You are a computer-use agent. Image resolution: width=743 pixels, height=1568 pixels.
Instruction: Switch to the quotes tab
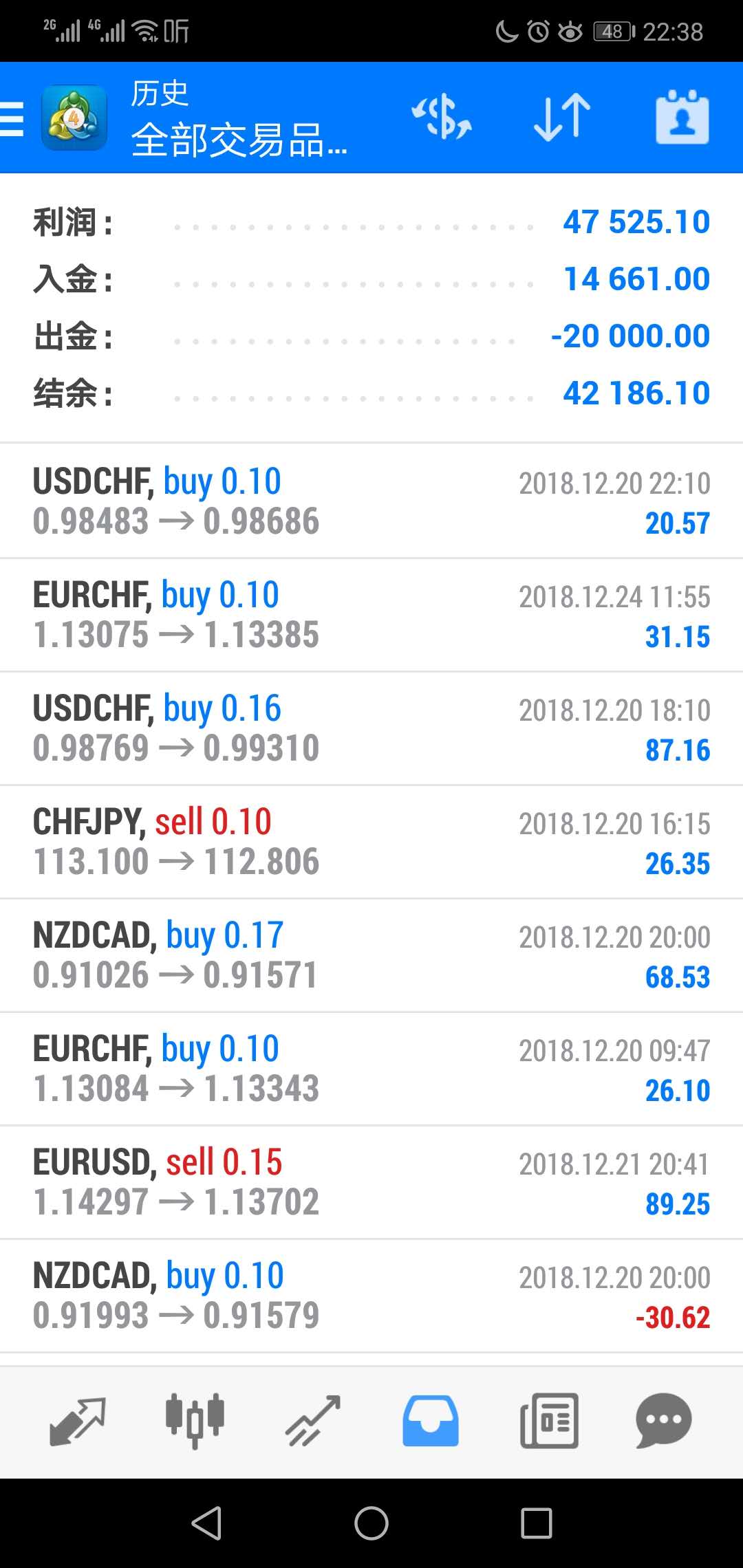(78, 1421)
